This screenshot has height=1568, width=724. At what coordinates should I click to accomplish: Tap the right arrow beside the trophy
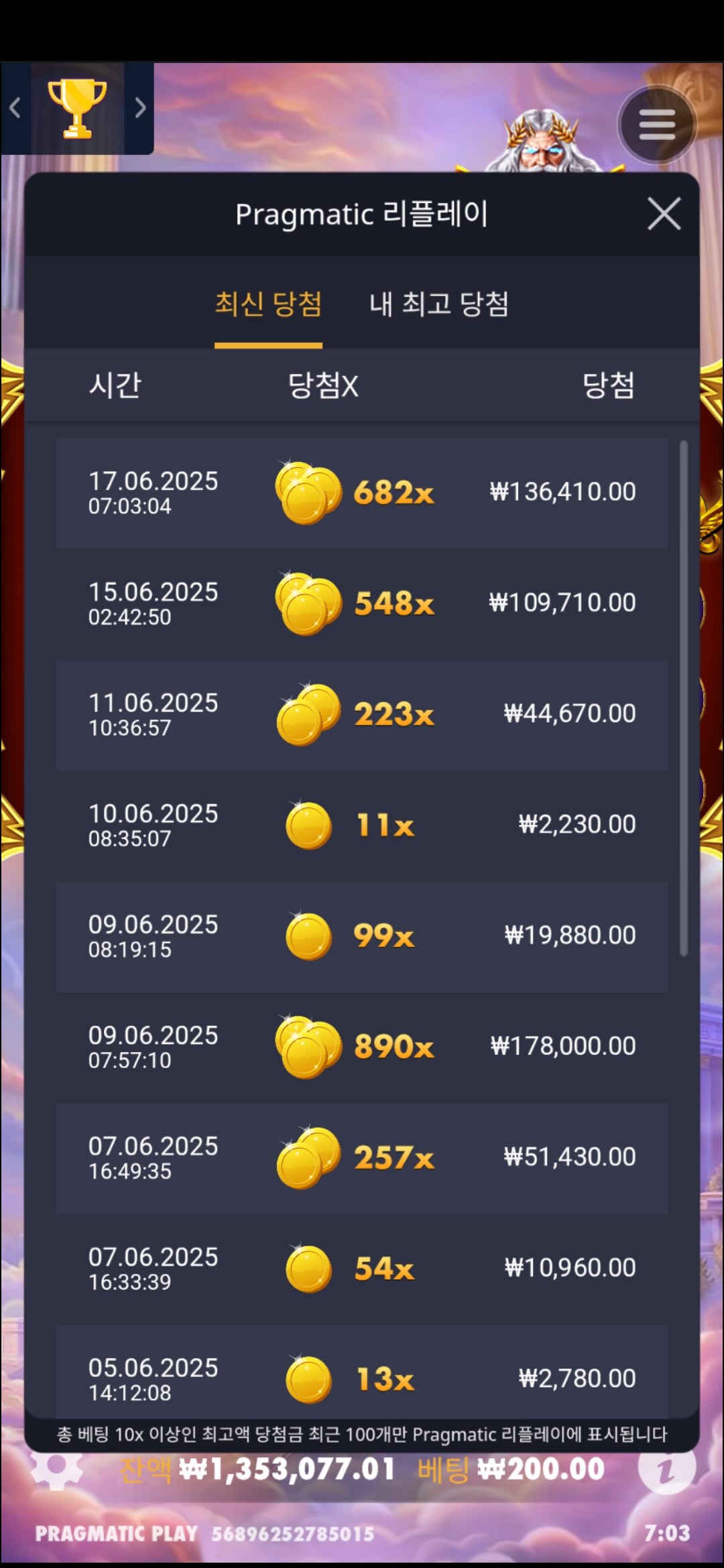[139, 108]
